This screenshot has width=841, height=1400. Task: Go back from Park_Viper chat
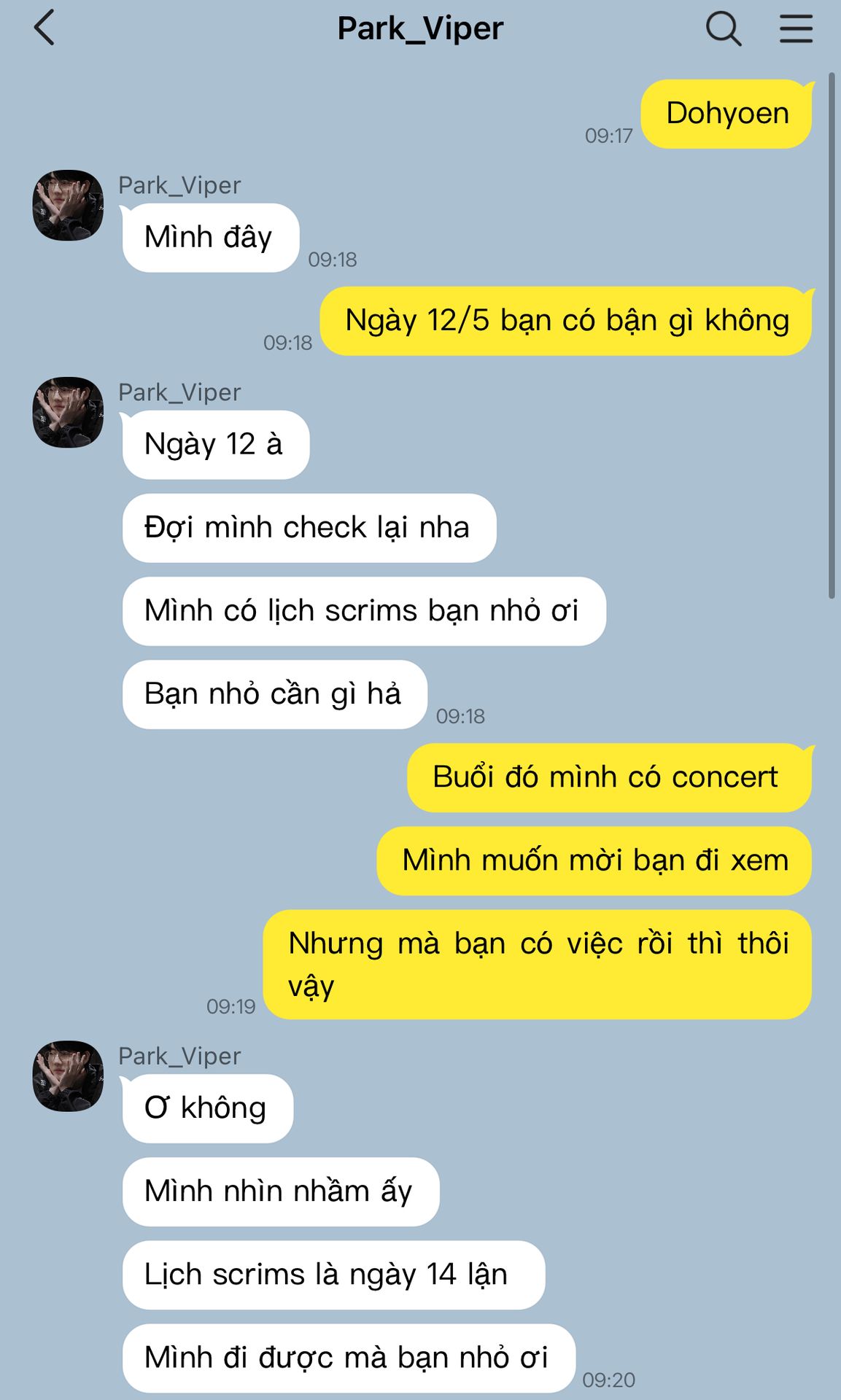point(44,28)
